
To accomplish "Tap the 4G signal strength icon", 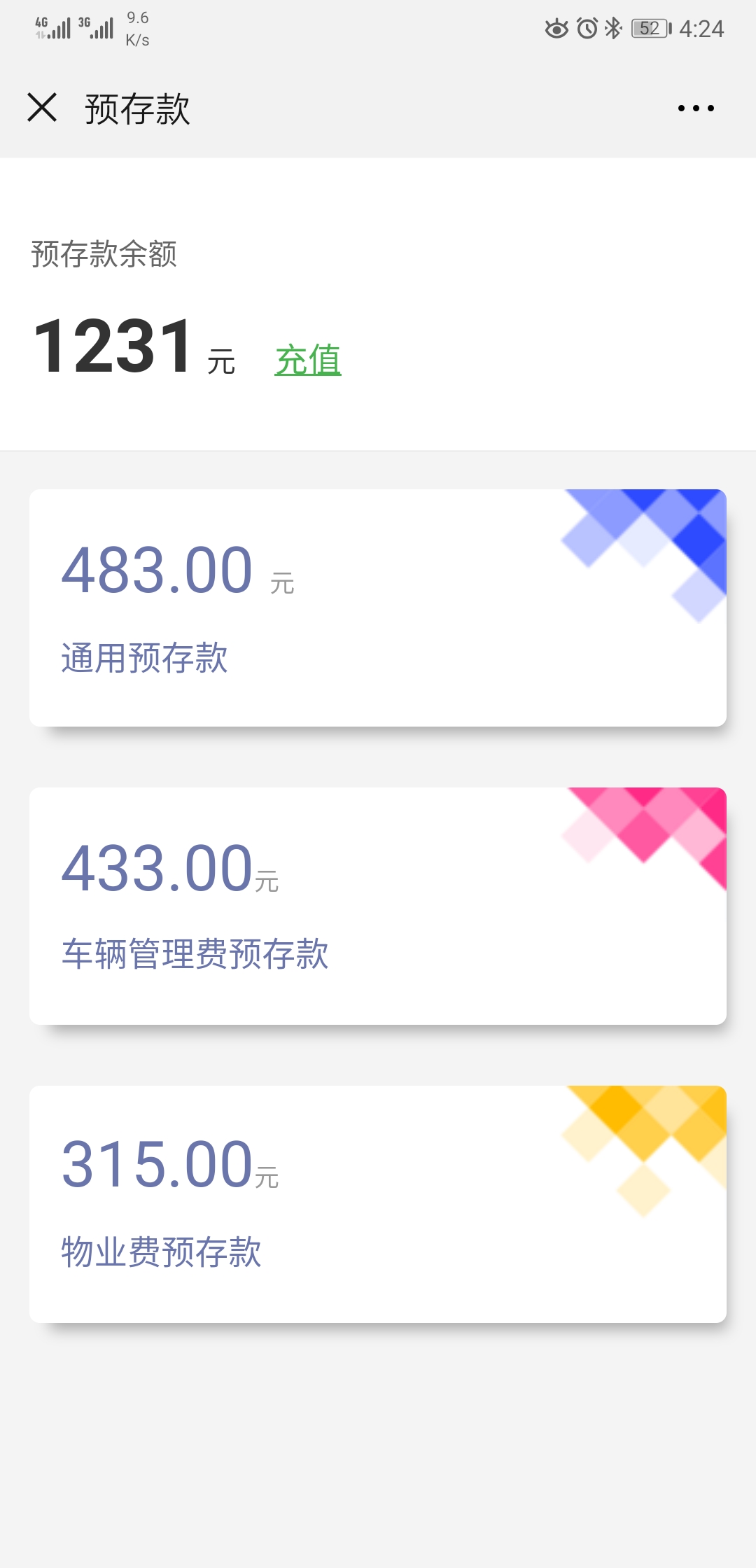I will tap(54, 27).
